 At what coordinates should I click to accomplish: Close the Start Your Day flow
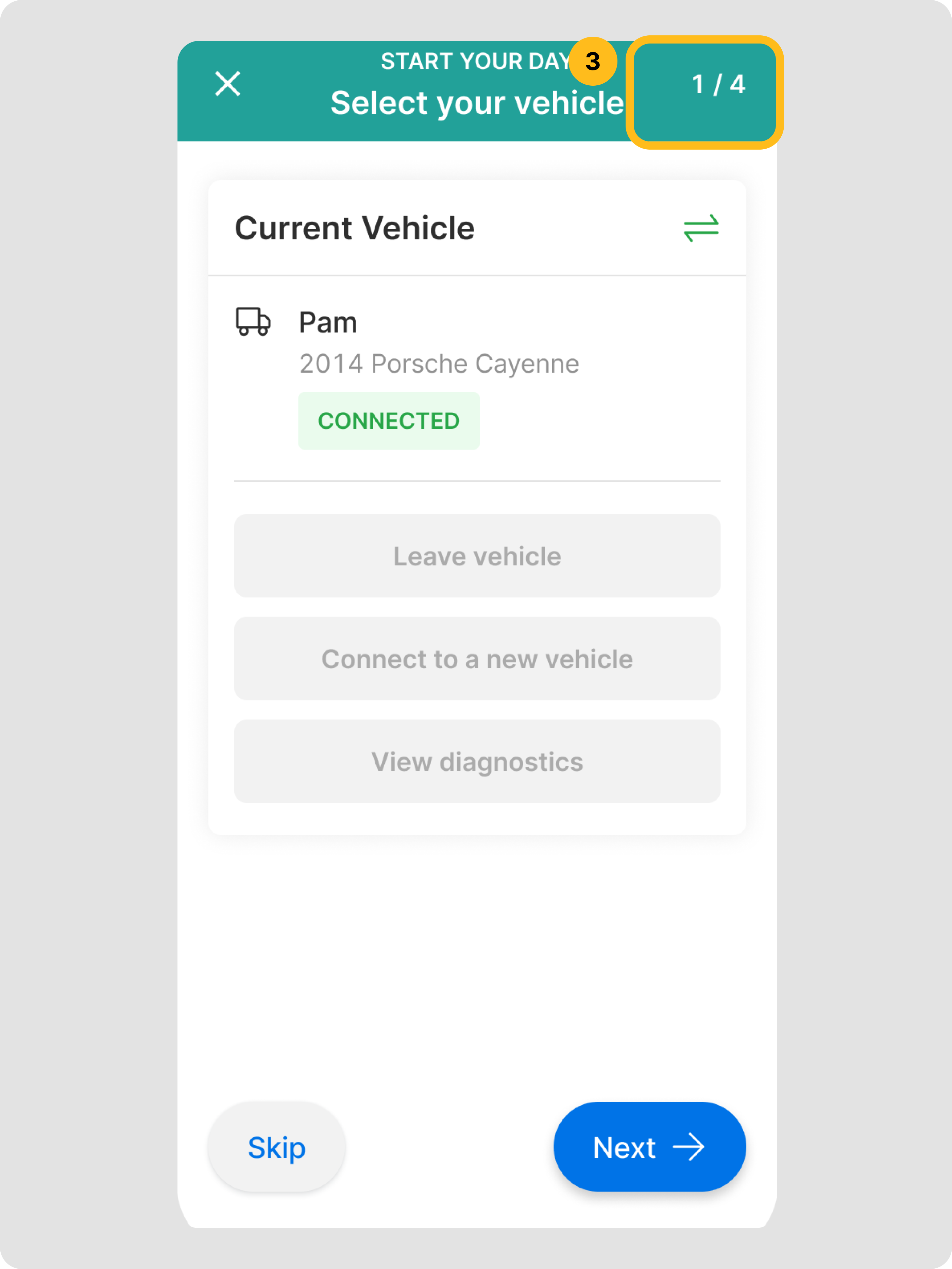tap(228, 84)
